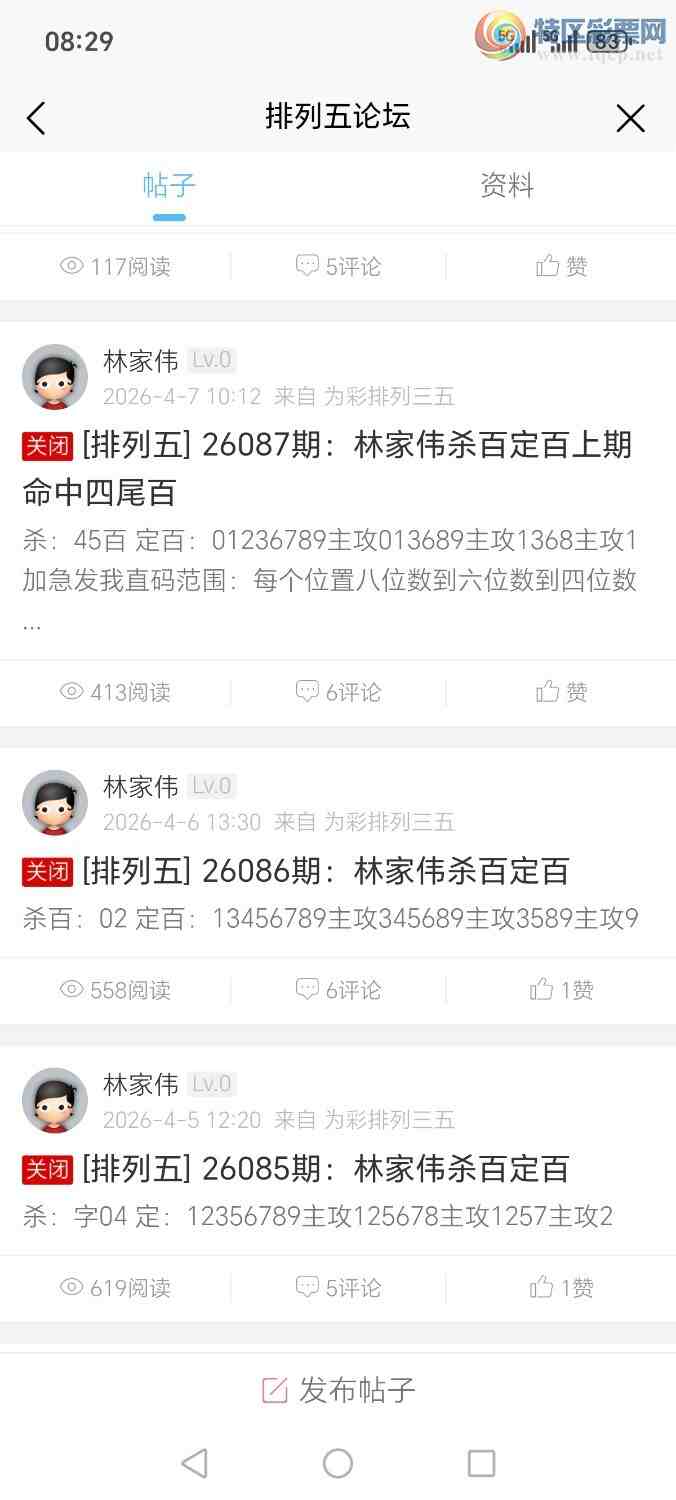Tap 林家伟's avatar on the 26087期 post
The width and height of the screenshot is (676, 1500).
click(x=55, y=377)
